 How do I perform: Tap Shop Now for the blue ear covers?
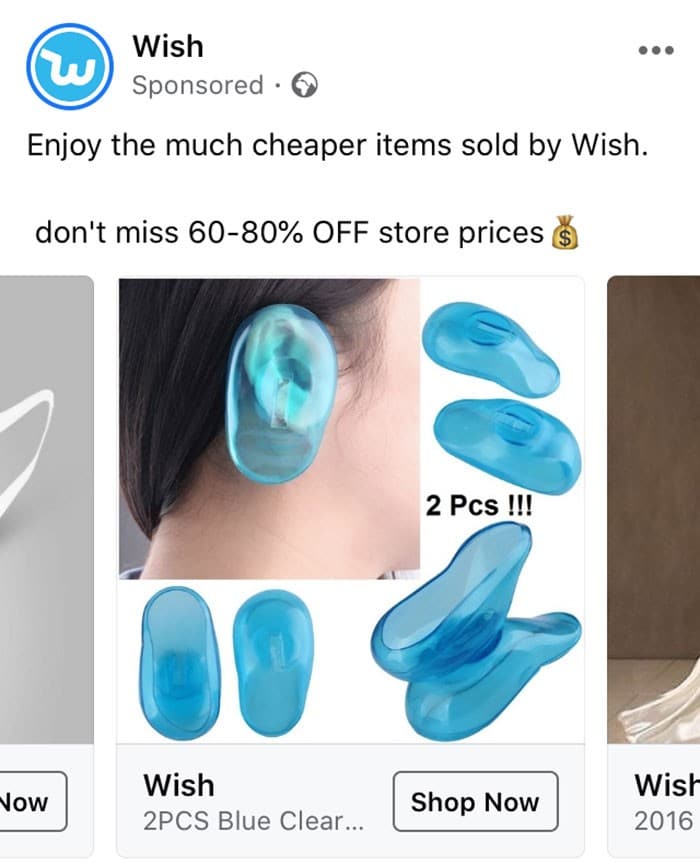point(474,801)
